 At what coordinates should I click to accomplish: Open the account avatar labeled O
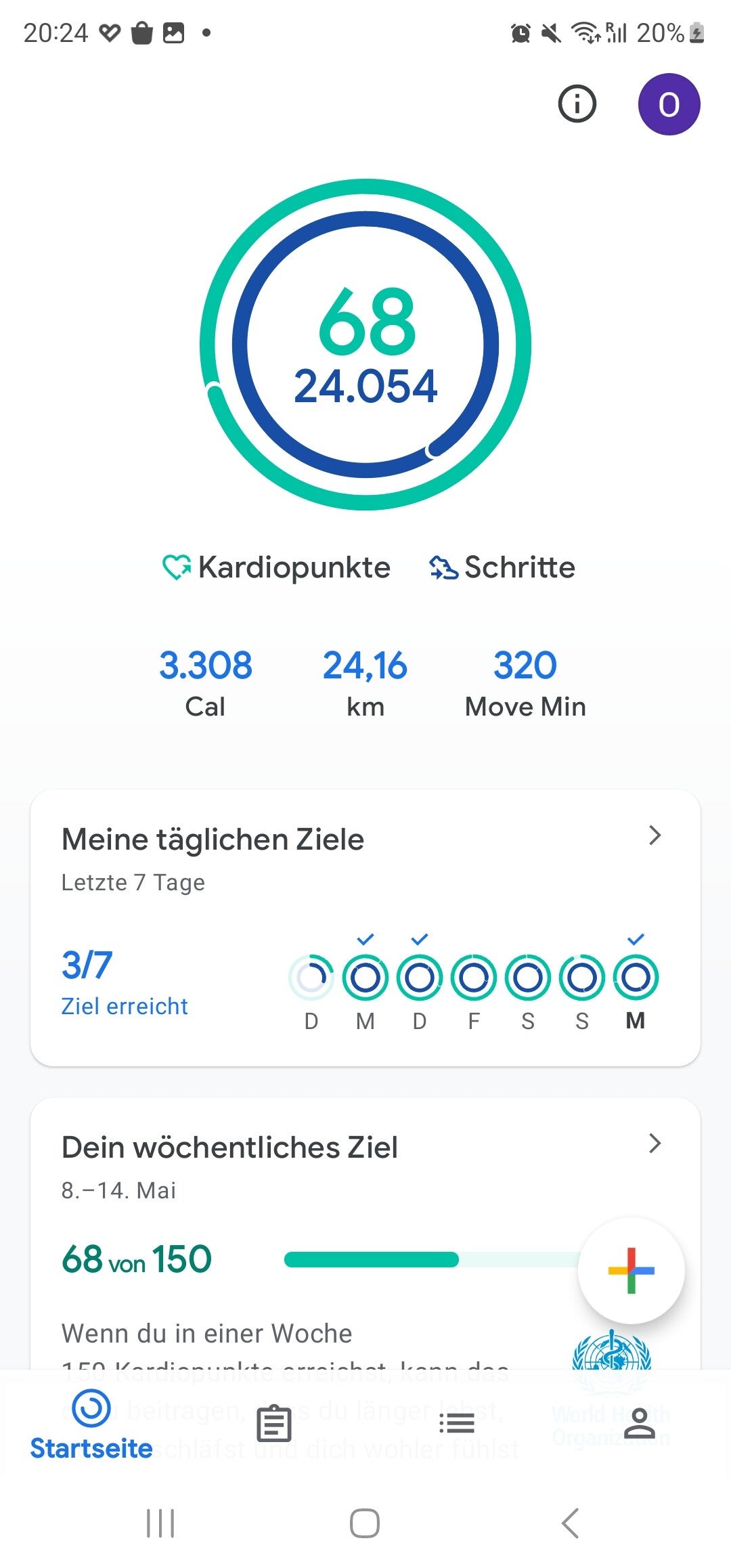click(x=669, y=104)
